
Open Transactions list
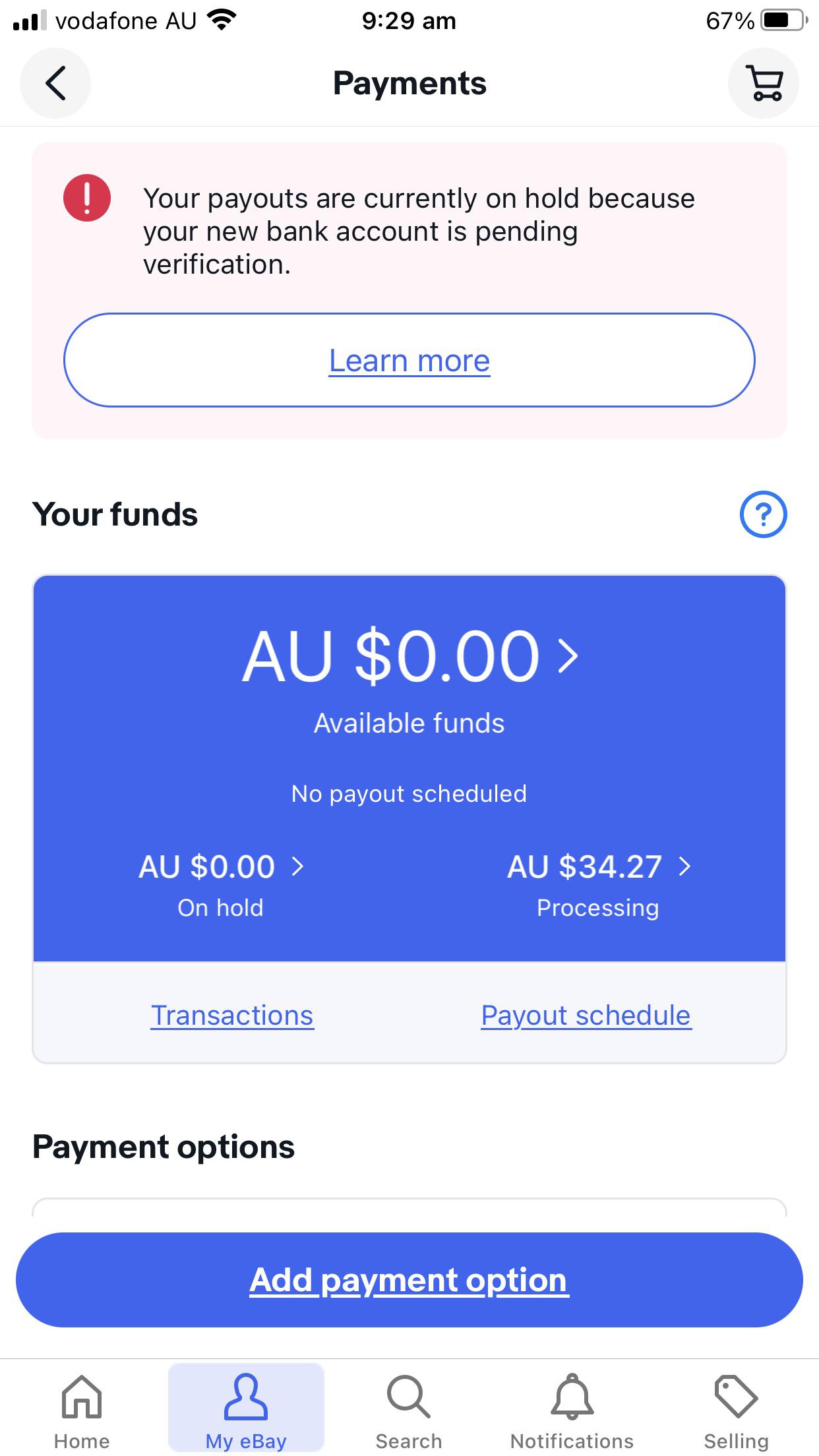coord(232,1015)
